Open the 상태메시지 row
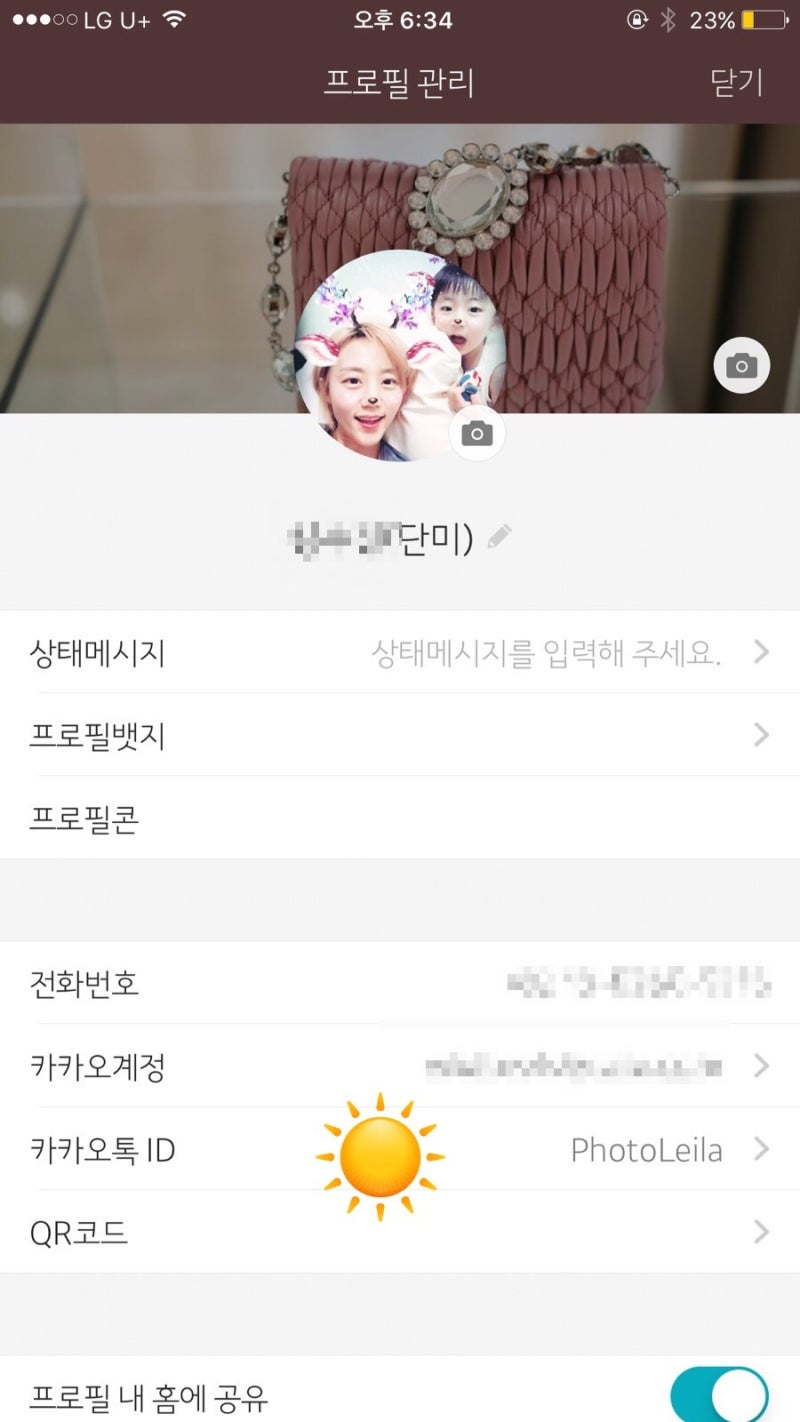800x1422 pixels. (x=400, y=653)
